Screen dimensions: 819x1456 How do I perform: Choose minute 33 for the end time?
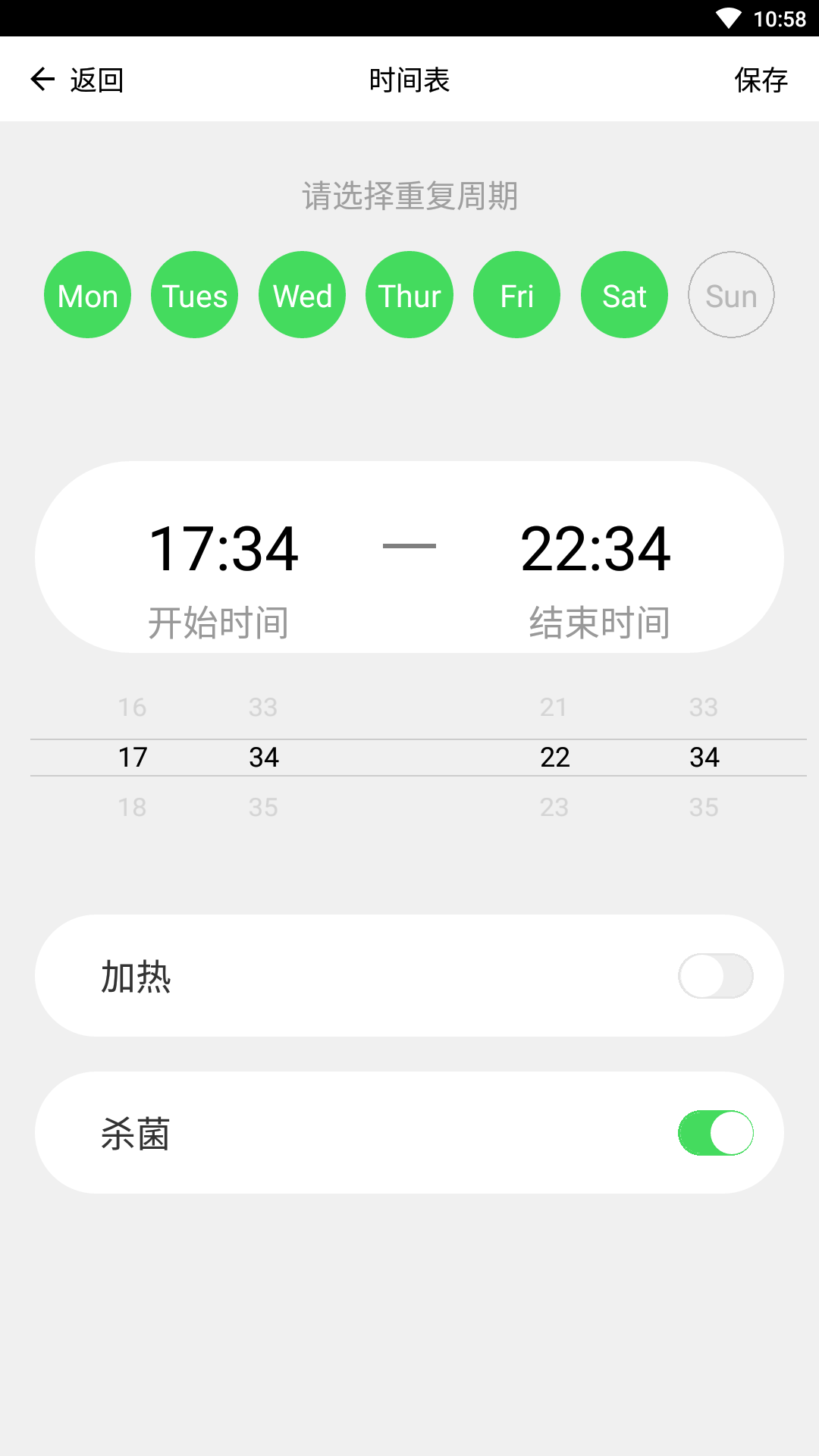coord(704,706)
